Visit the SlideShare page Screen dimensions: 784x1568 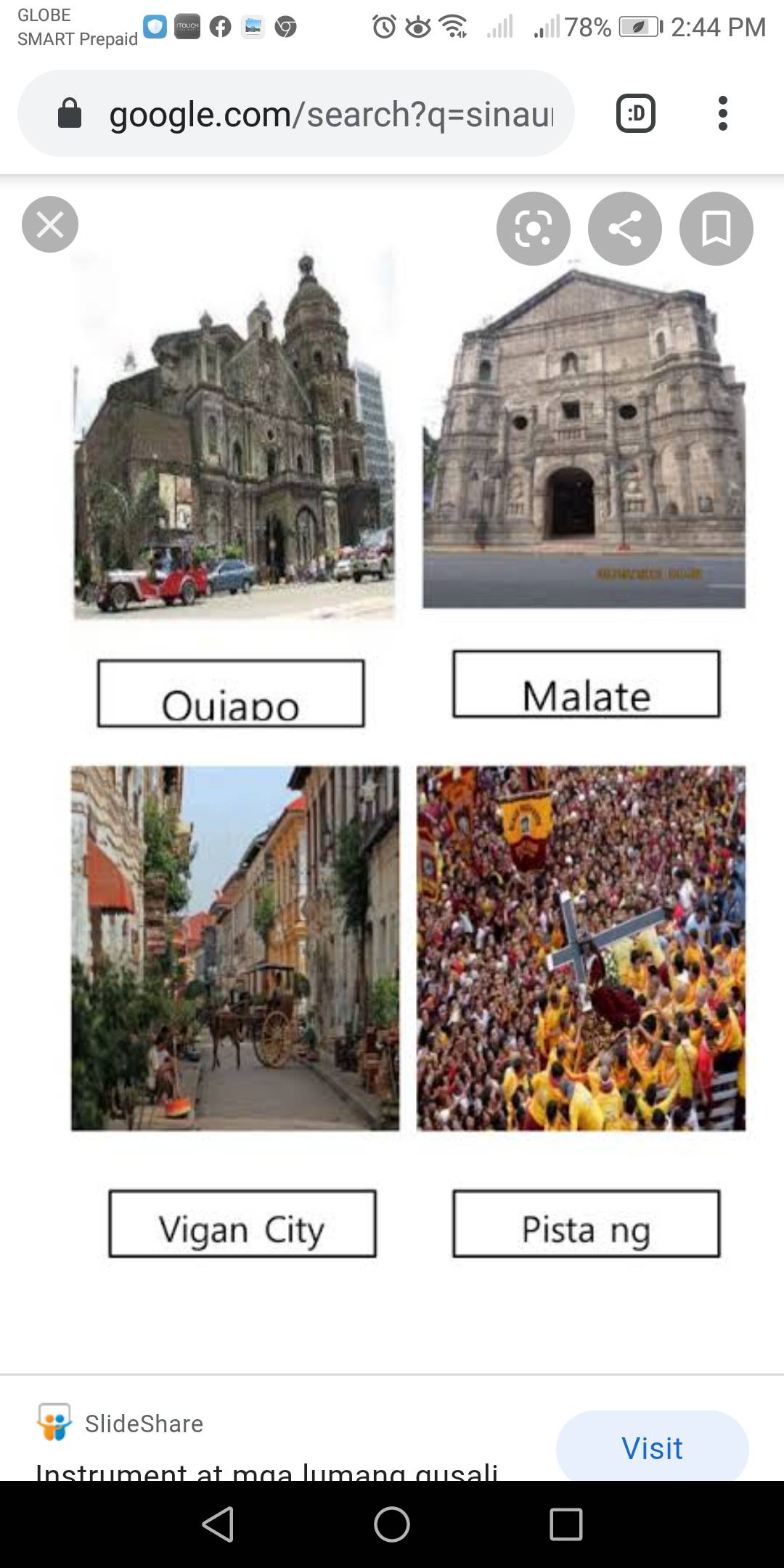tap(652, 1447)
